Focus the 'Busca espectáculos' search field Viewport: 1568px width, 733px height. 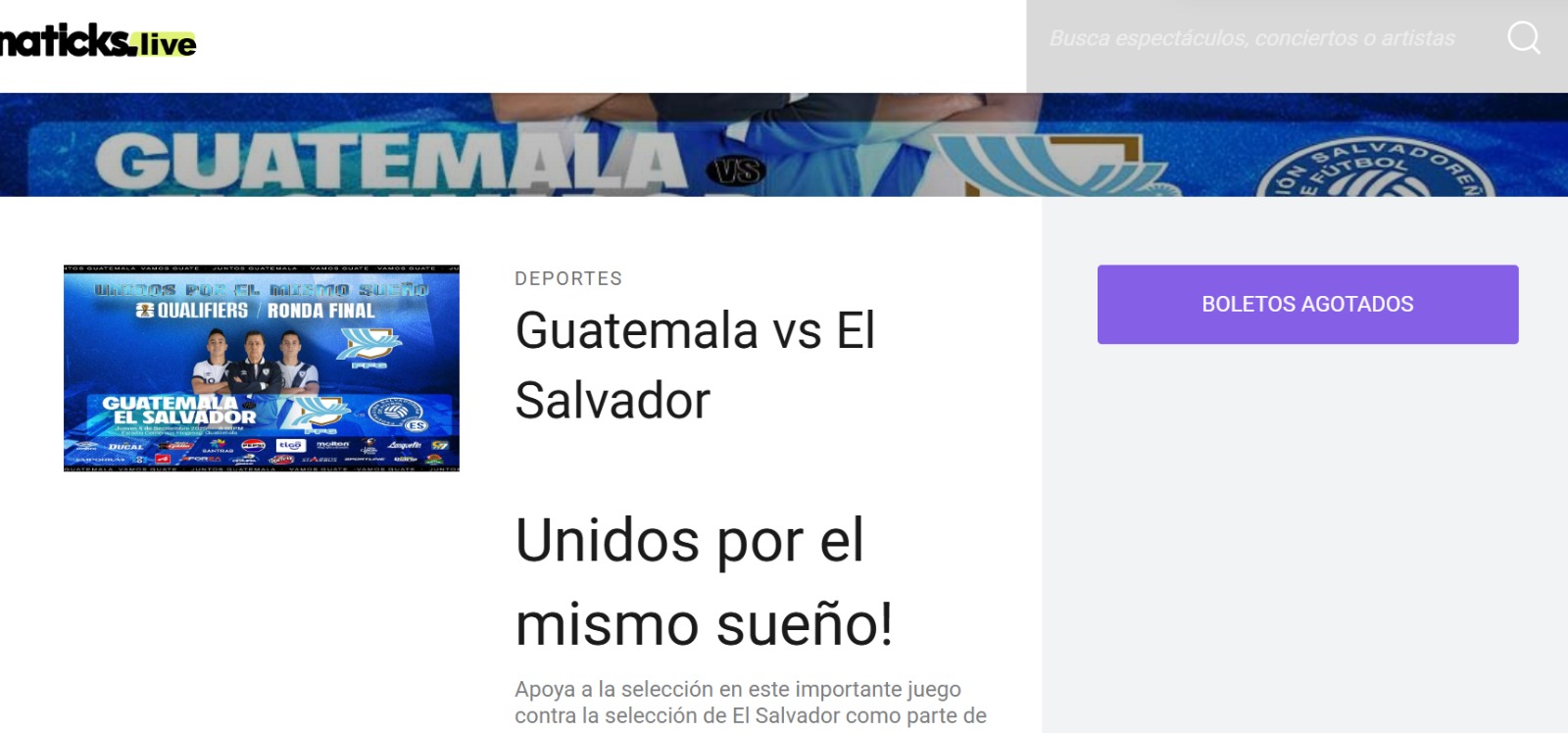click(1251, 39)
